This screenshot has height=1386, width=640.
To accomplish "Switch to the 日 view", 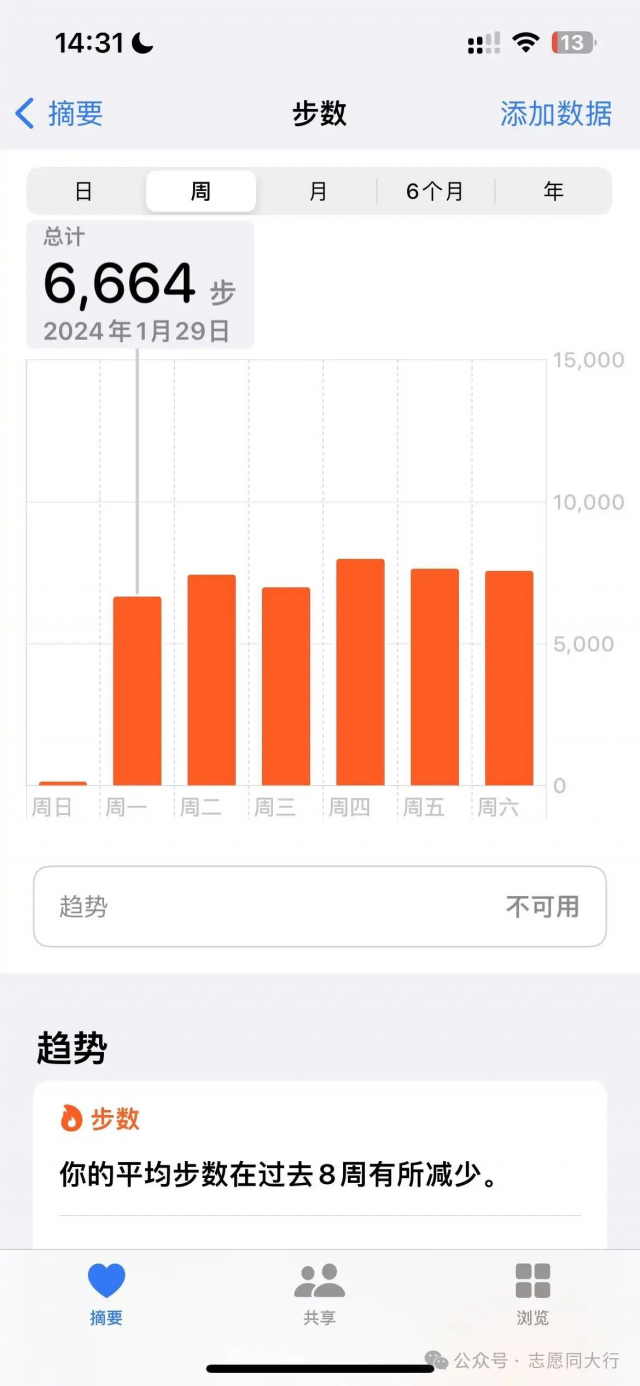I will [x=84, y=191].
